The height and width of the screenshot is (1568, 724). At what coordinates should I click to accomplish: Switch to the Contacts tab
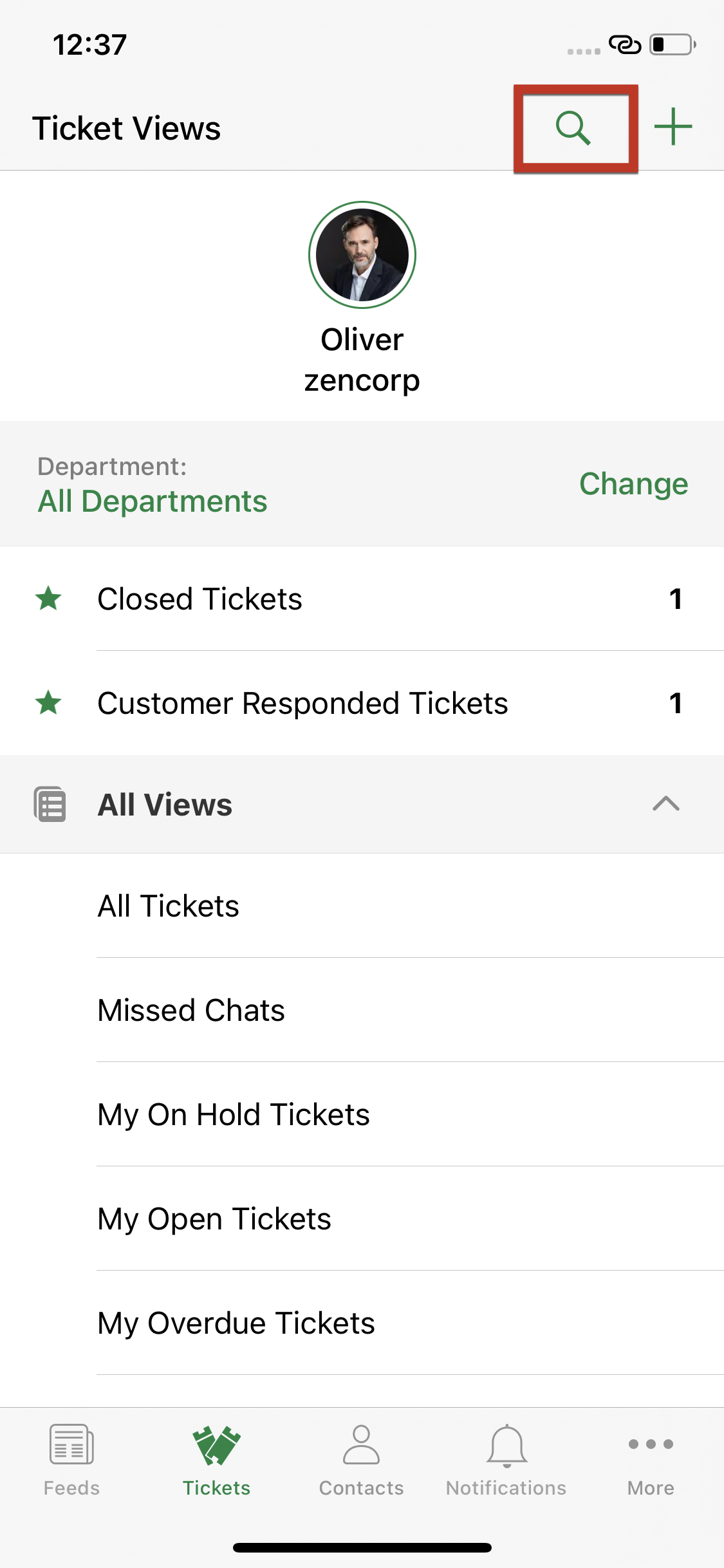click(x=361, y=1460)
